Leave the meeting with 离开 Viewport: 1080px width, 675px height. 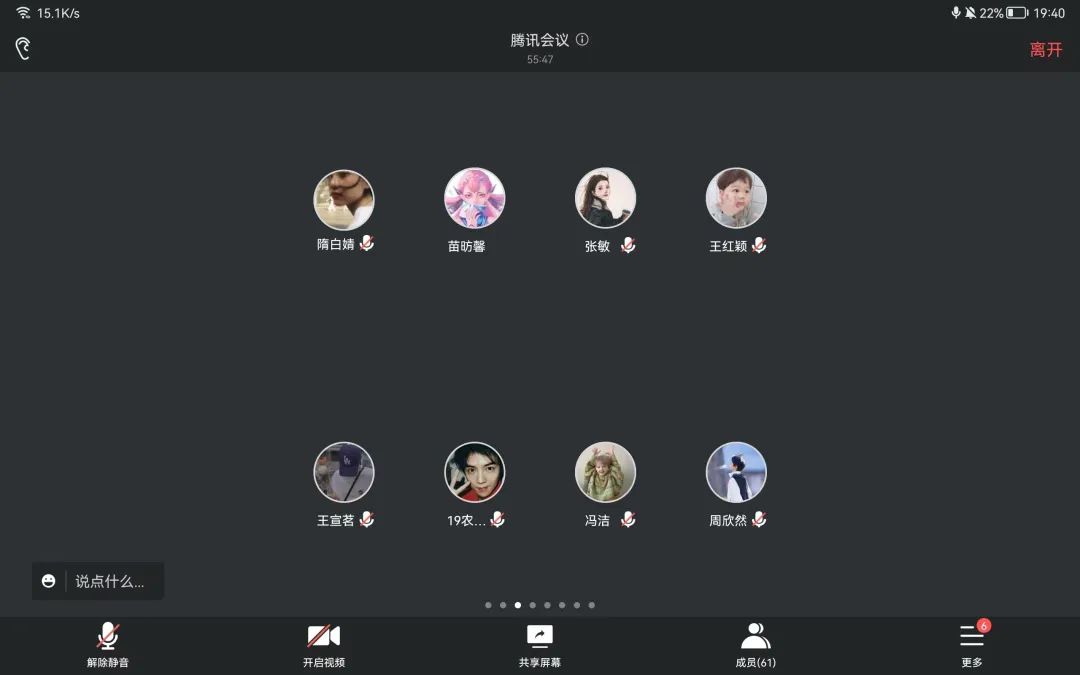click(x=1045, y=49)
